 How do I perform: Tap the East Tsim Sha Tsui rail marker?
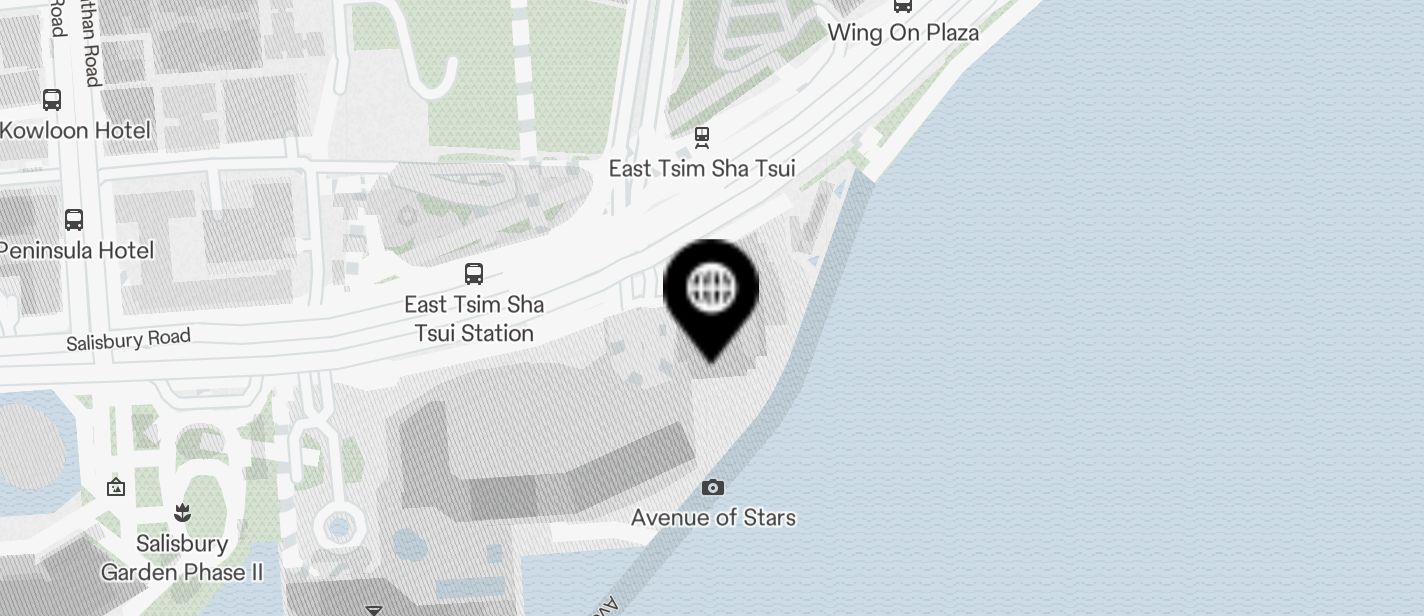(x=702, y=137)
